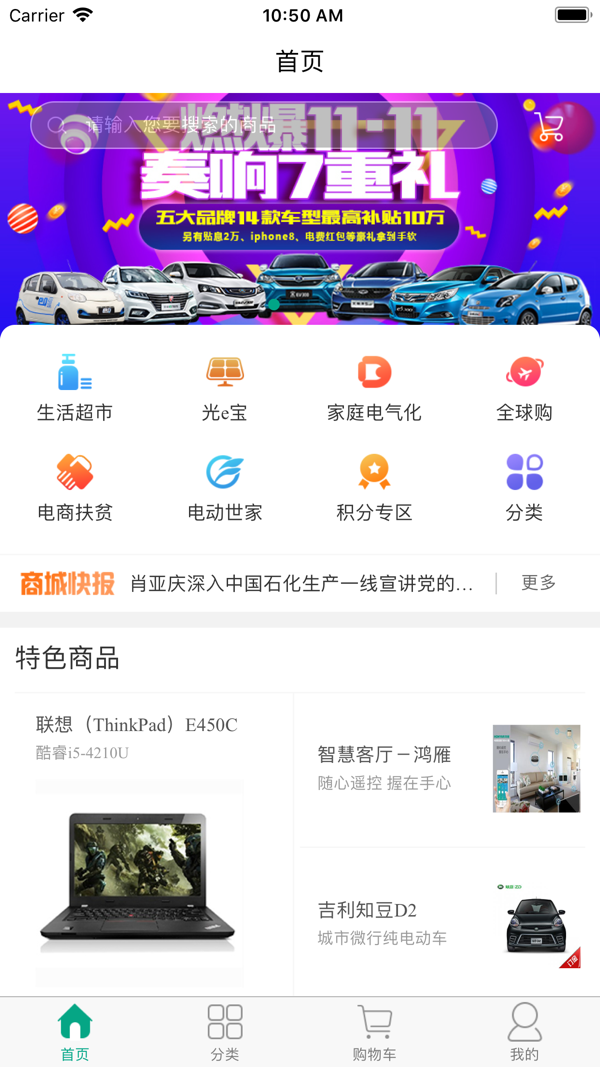
Task: Open the 电动世家 section
Action: [225, 488]
